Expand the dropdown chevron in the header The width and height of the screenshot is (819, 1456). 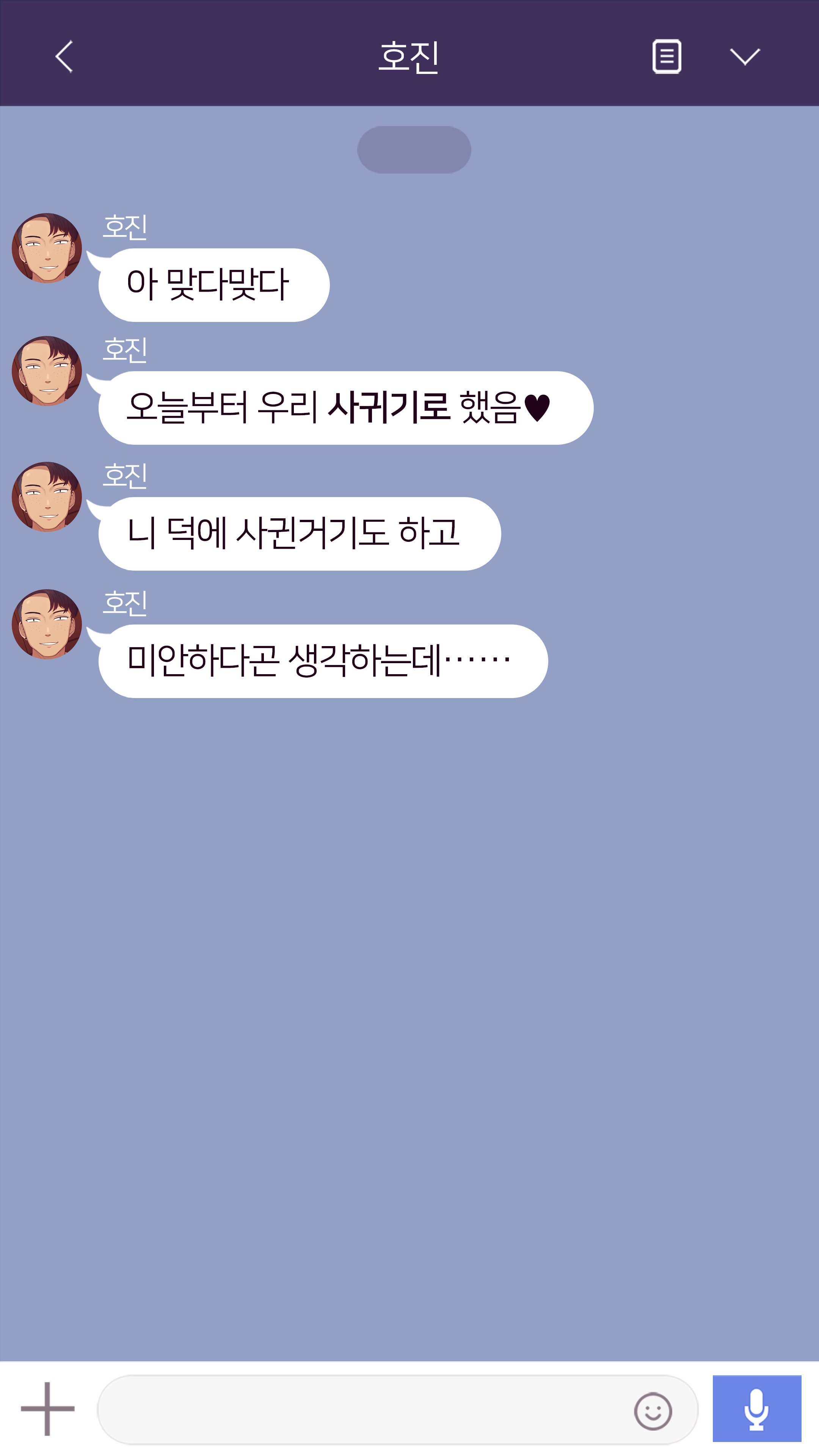744,56
